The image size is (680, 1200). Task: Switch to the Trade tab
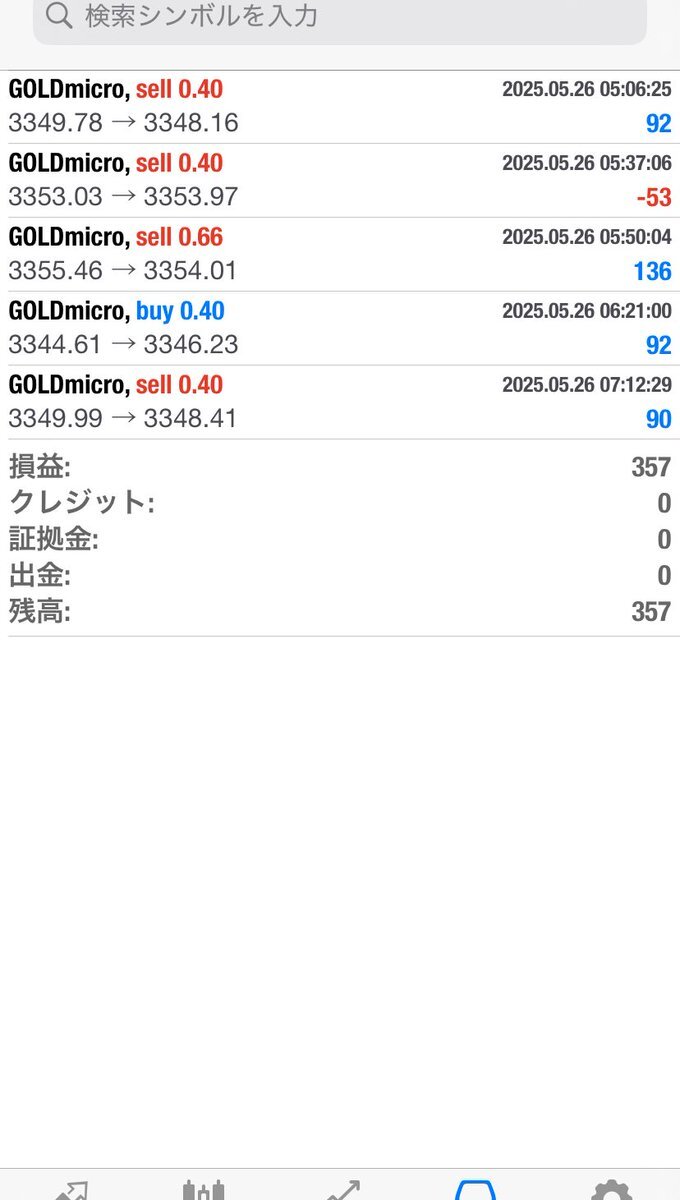(340, 1188)
